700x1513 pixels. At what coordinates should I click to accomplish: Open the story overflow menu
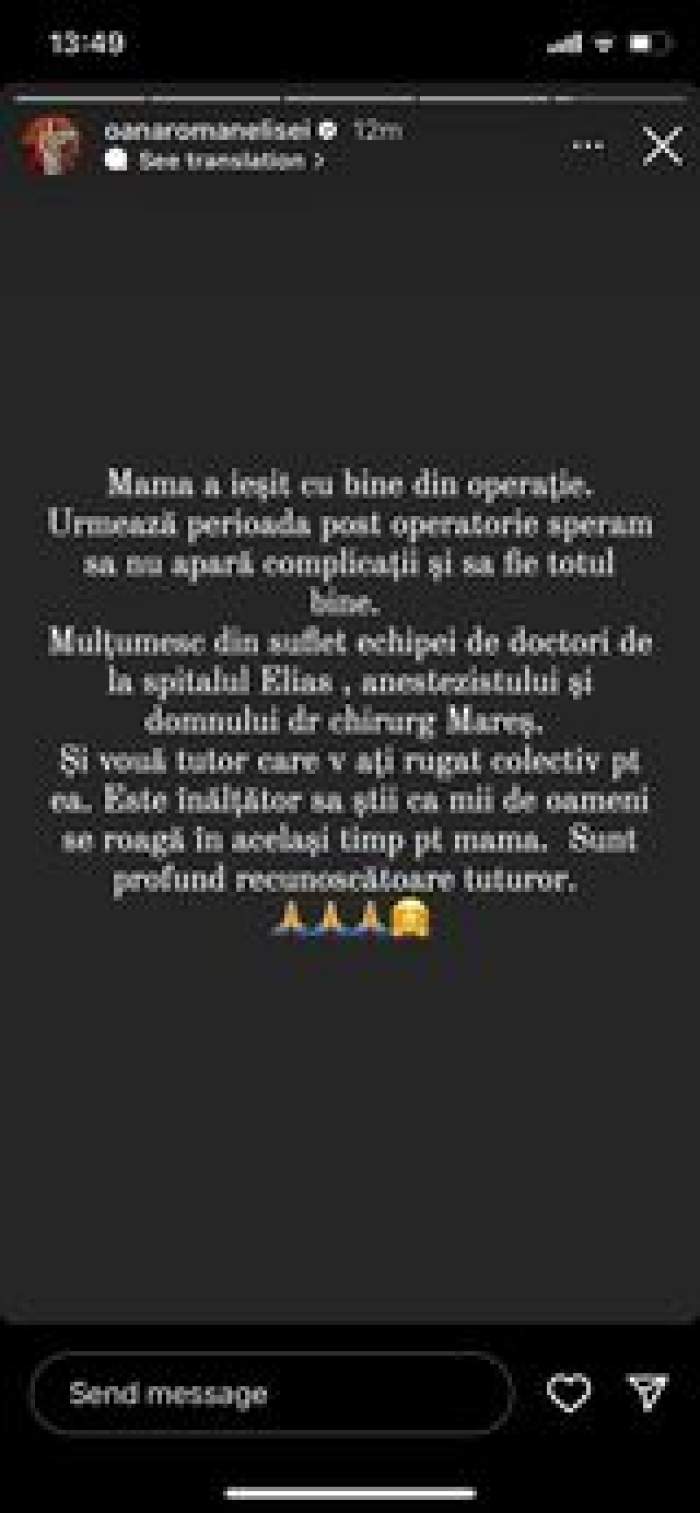tap(587, 146)
